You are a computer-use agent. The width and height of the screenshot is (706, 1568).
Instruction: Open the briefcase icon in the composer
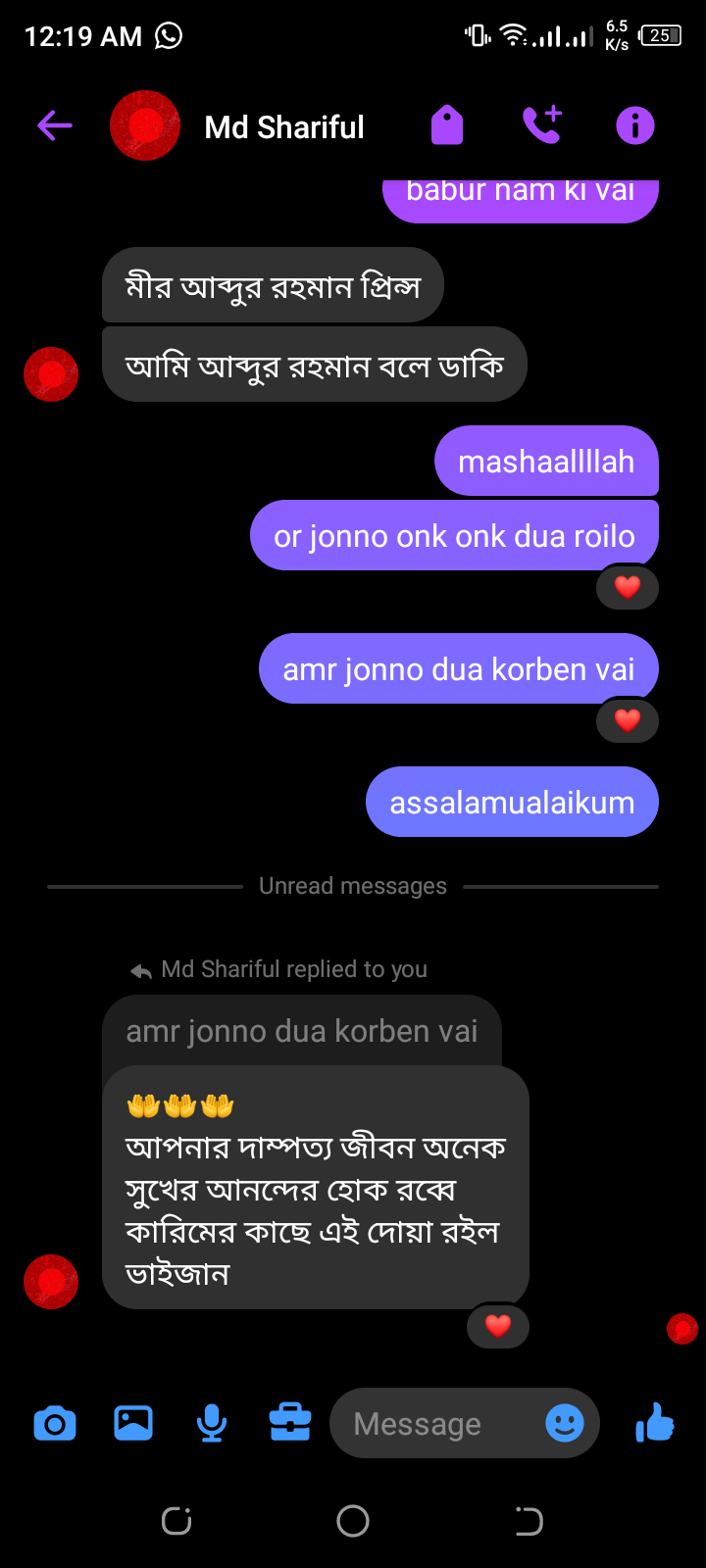(x=290, y=1423)
